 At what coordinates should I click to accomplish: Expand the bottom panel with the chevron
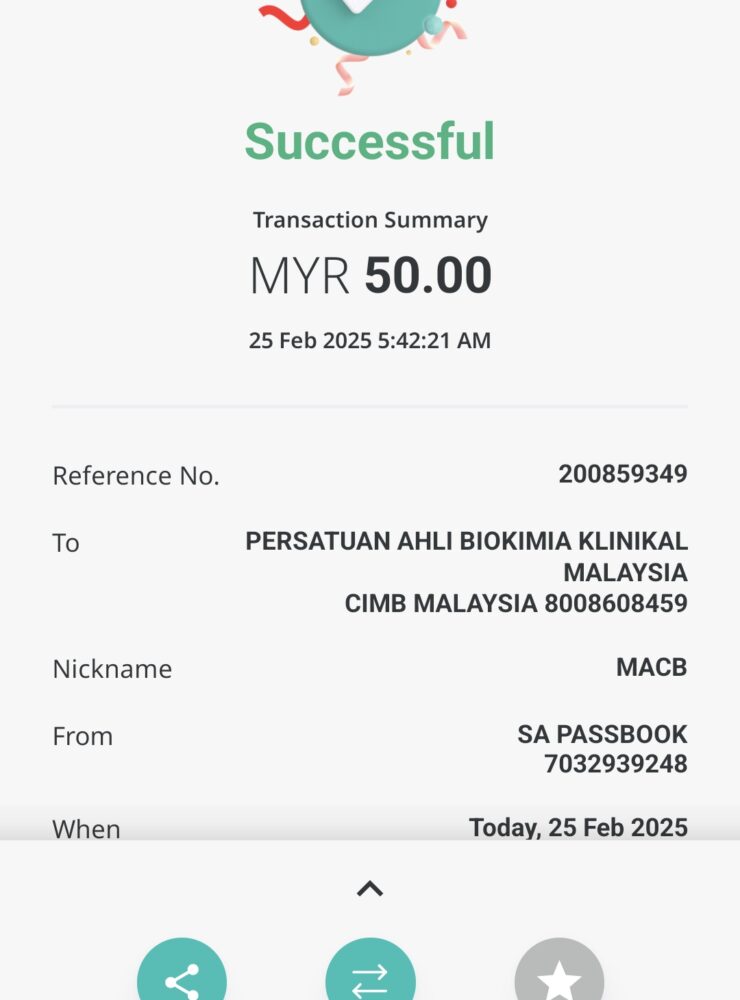(370, 888)
